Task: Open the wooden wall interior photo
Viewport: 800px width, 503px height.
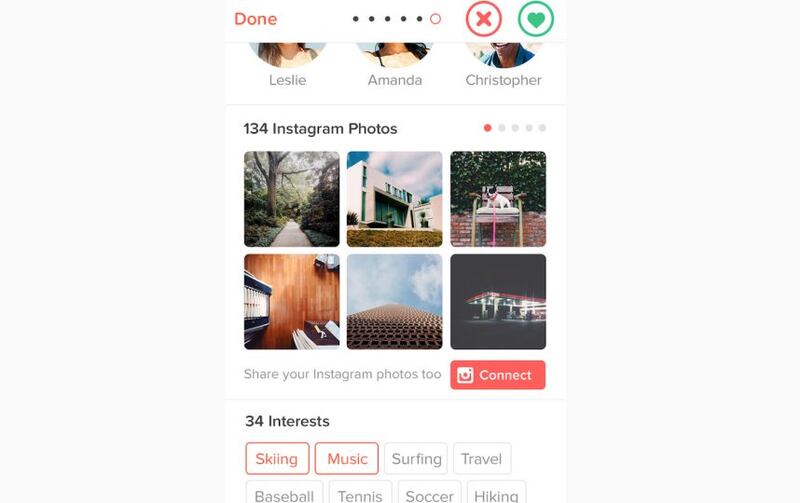Action: [x=292, y=301]
